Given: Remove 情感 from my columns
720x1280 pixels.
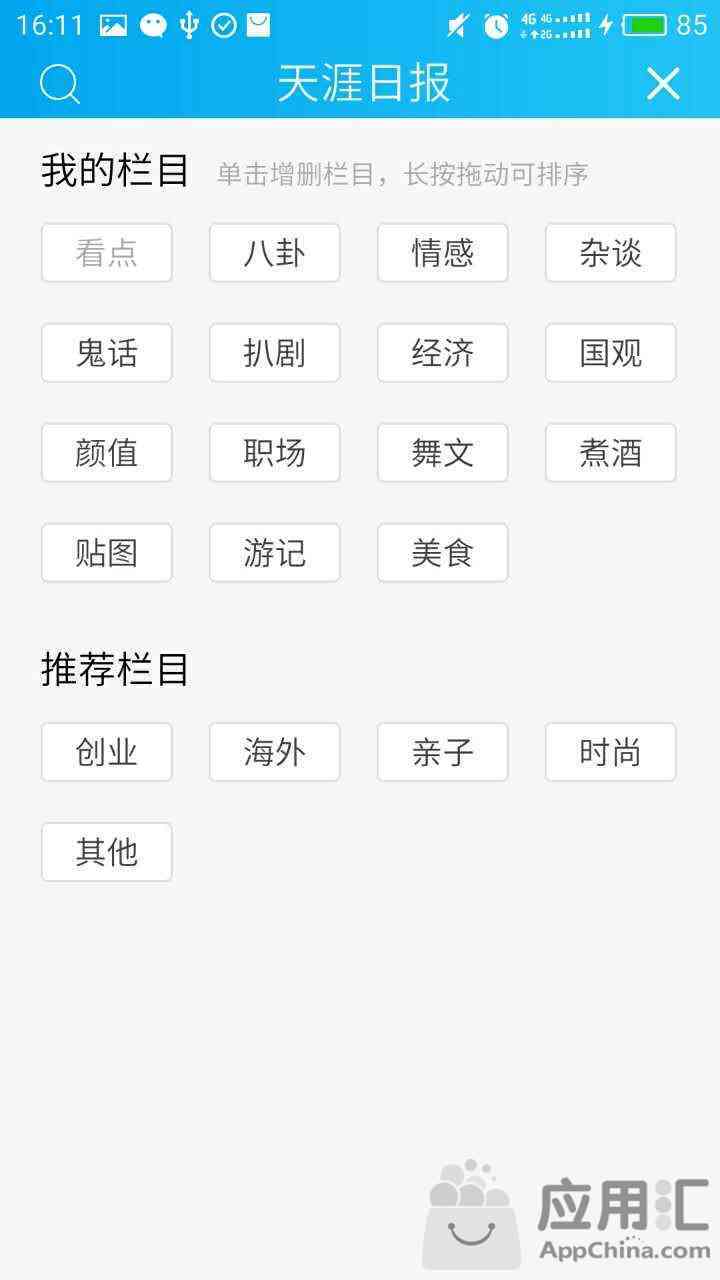Looking at the screenshot, I should click(443, 252).
